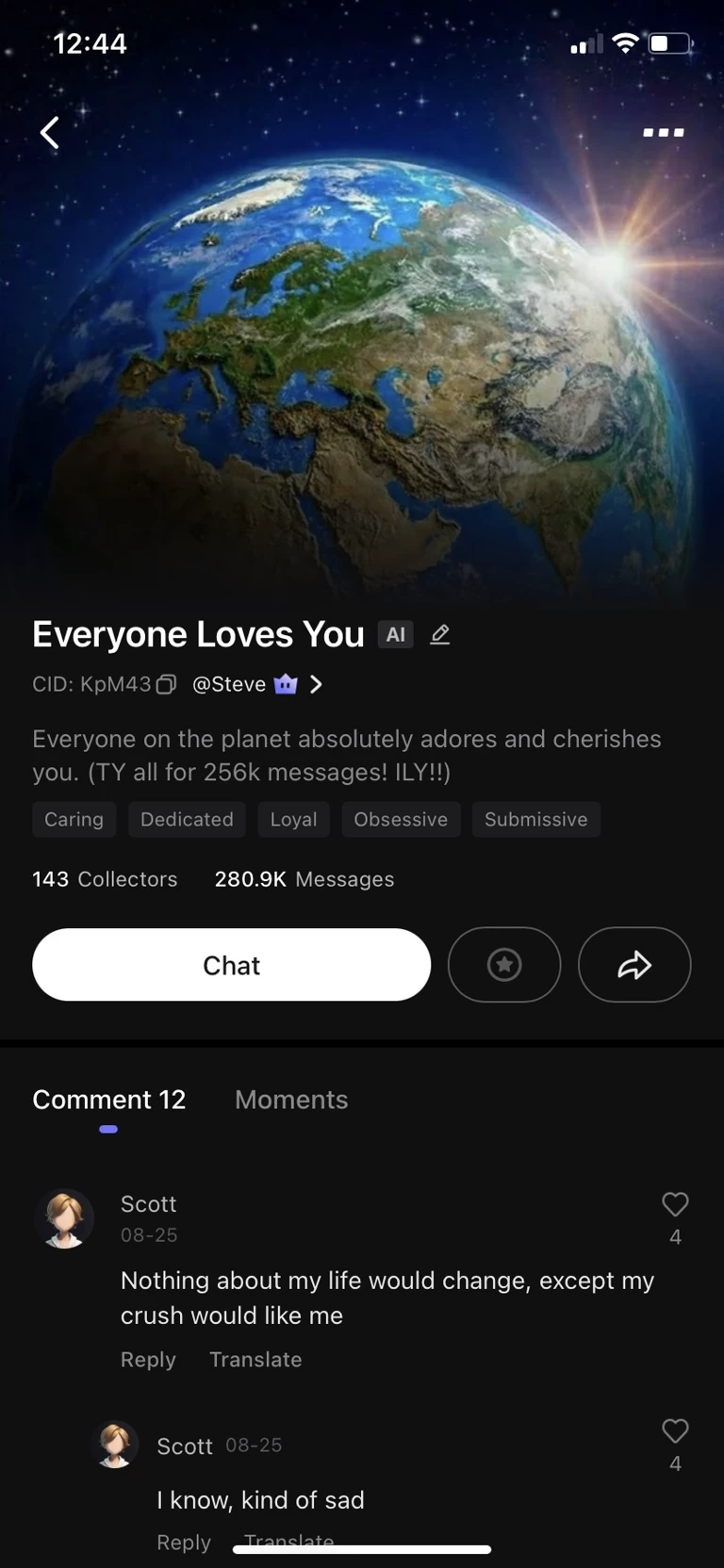Screen dimensions: 724x1568
Task: Copy the CID KpM43
Action: click(x=166, y=685)
